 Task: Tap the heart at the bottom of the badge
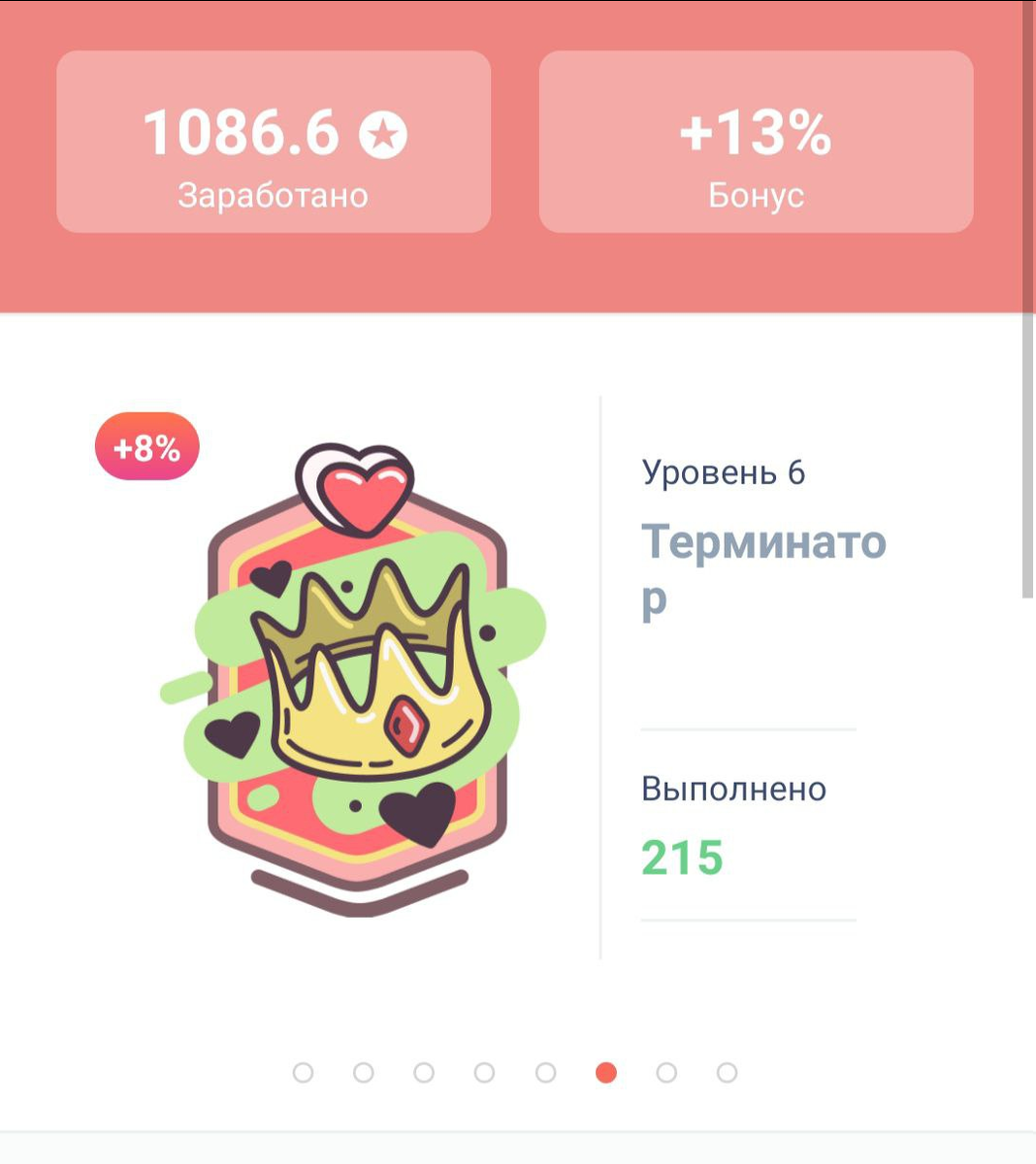419,813
